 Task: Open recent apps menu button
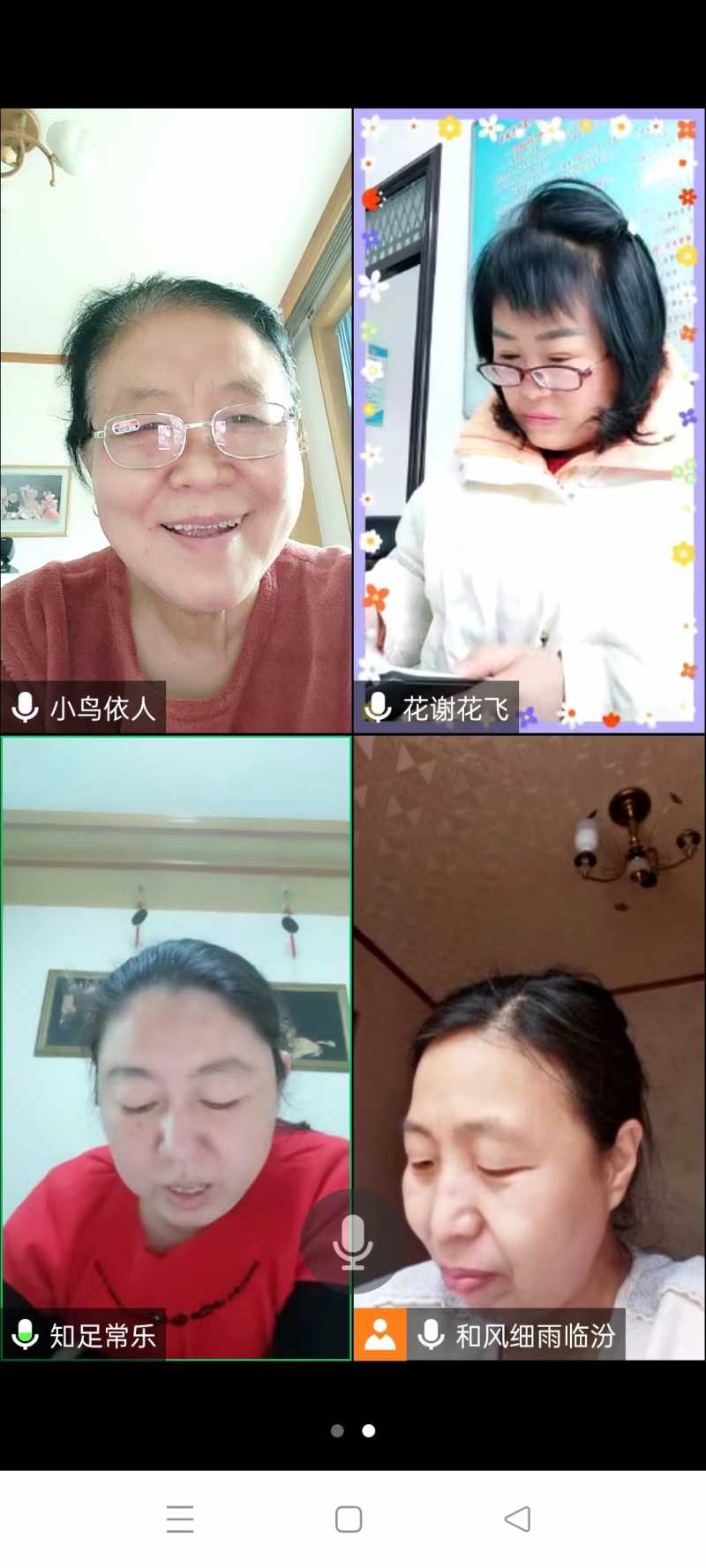(x=180, y=1519)
